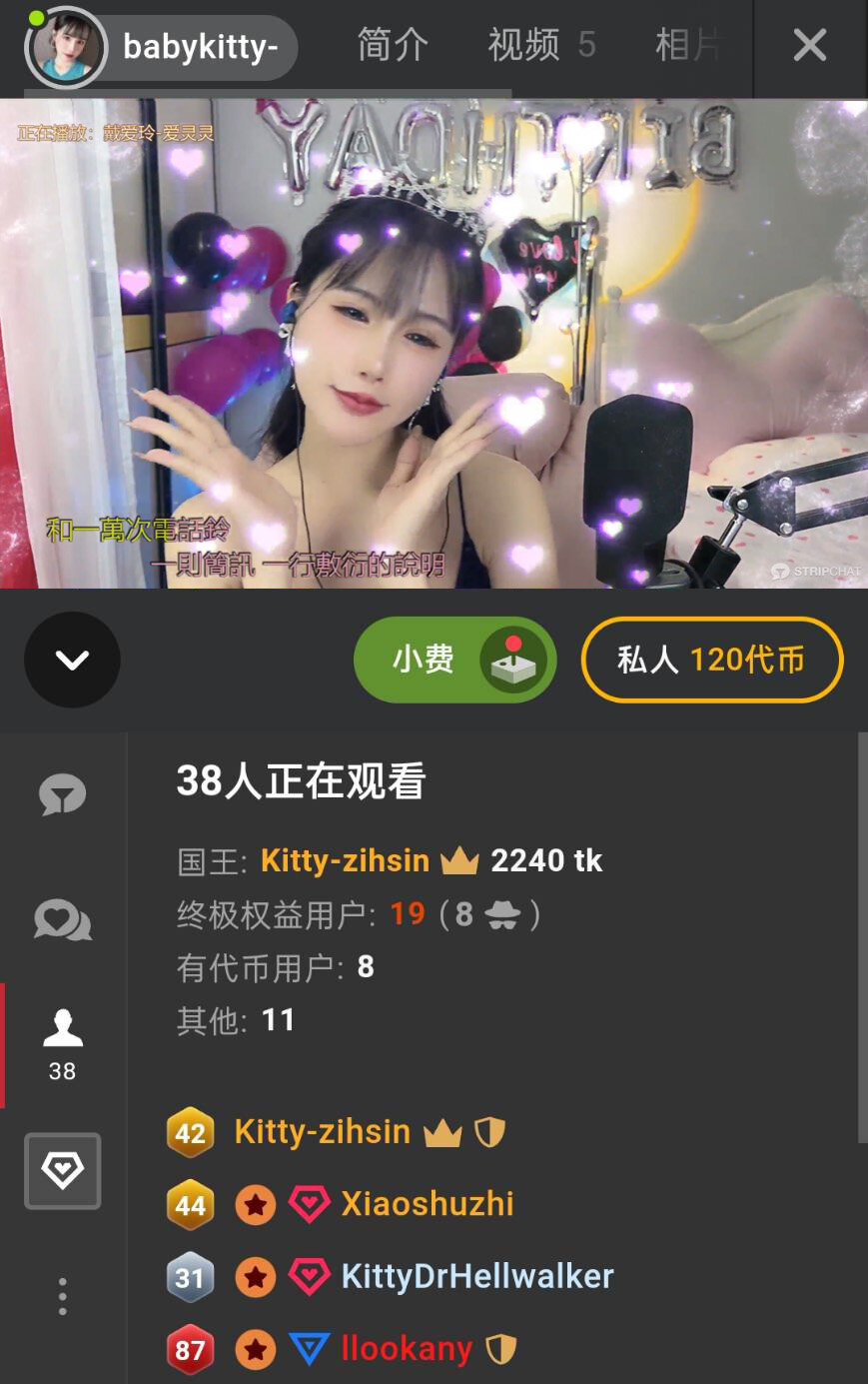Open king Kitty-zihsin's name link
Viewport: 868px width, 1384px height.
pos(345,860)
